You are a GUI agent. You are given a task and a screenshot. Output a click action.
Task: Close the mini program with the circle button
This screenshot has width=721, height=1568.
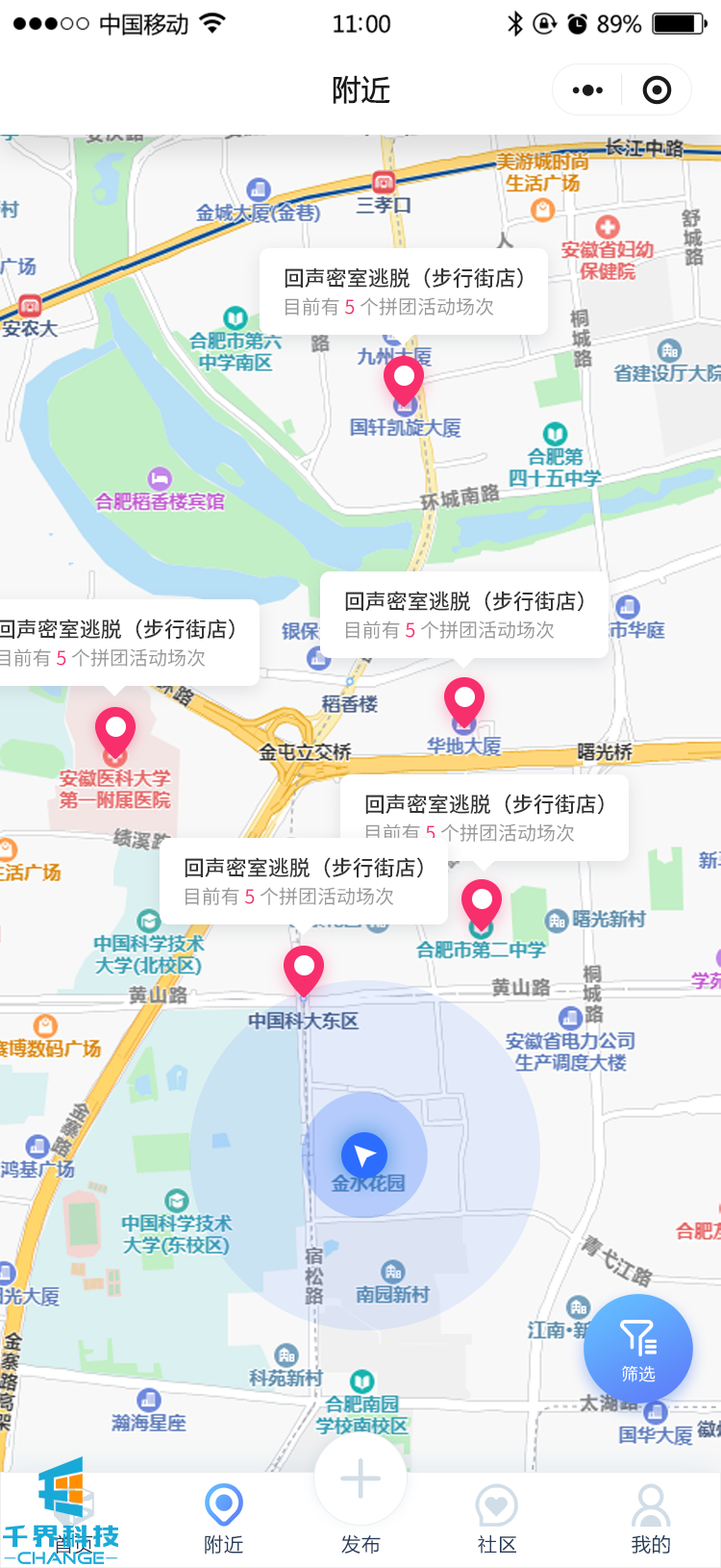click(x=657, y=90)
